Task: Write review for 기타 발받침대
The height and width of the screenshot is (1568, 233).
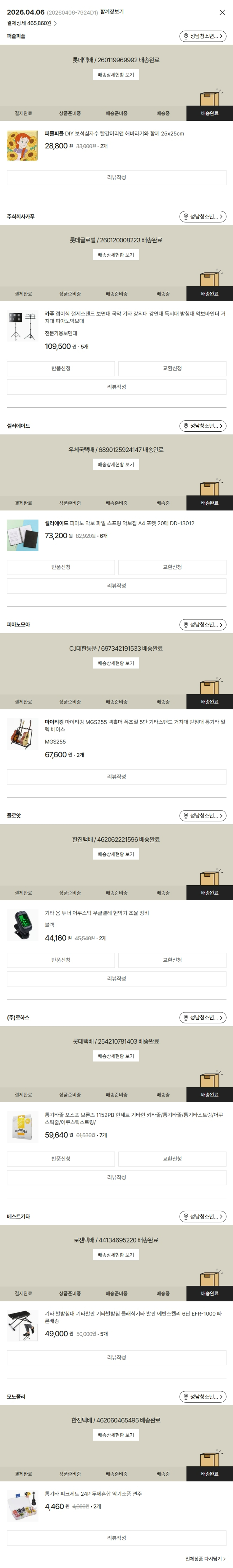Action: pyautogui.click(x=116, y=1357)
